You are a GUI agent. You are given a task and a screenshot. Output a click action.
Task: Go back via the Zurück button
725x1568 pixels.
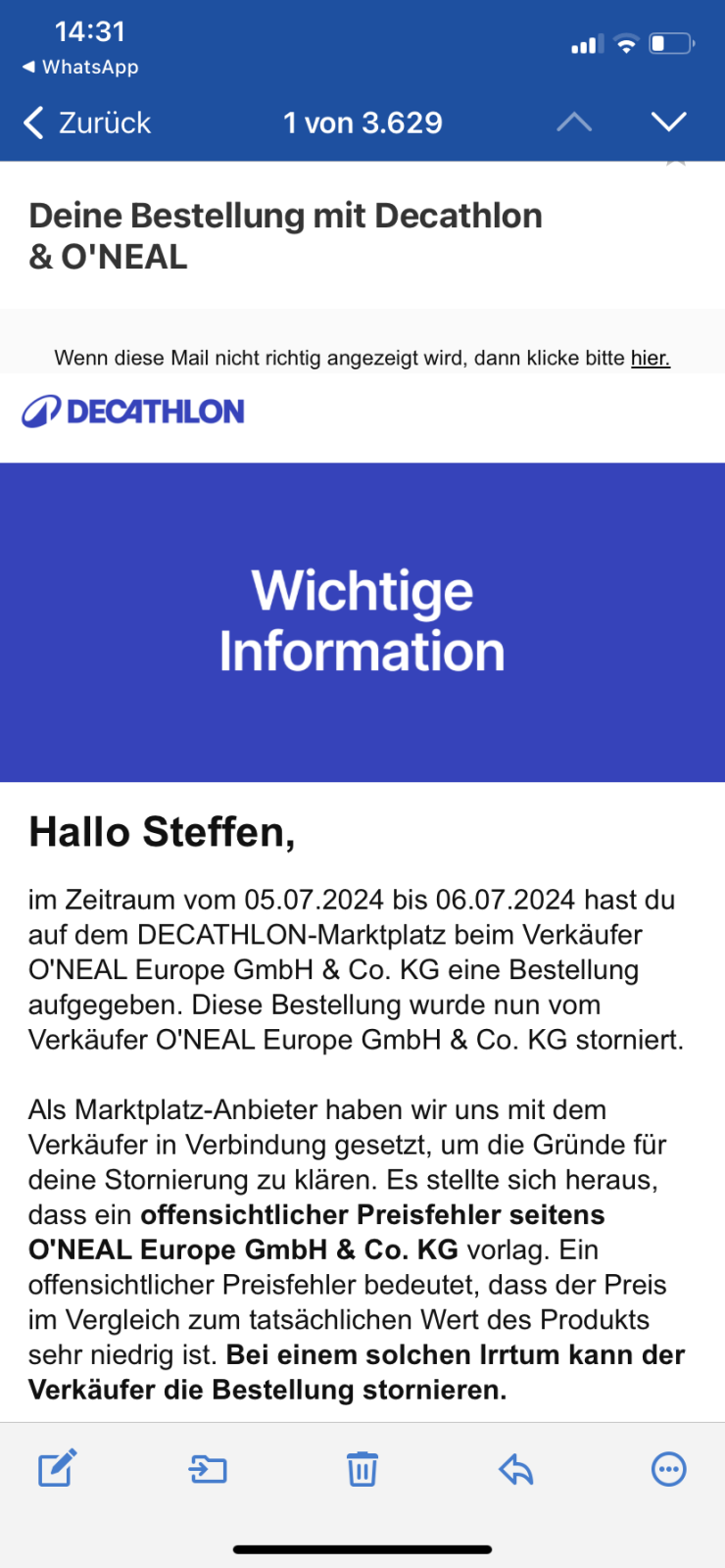coord(87,123)
